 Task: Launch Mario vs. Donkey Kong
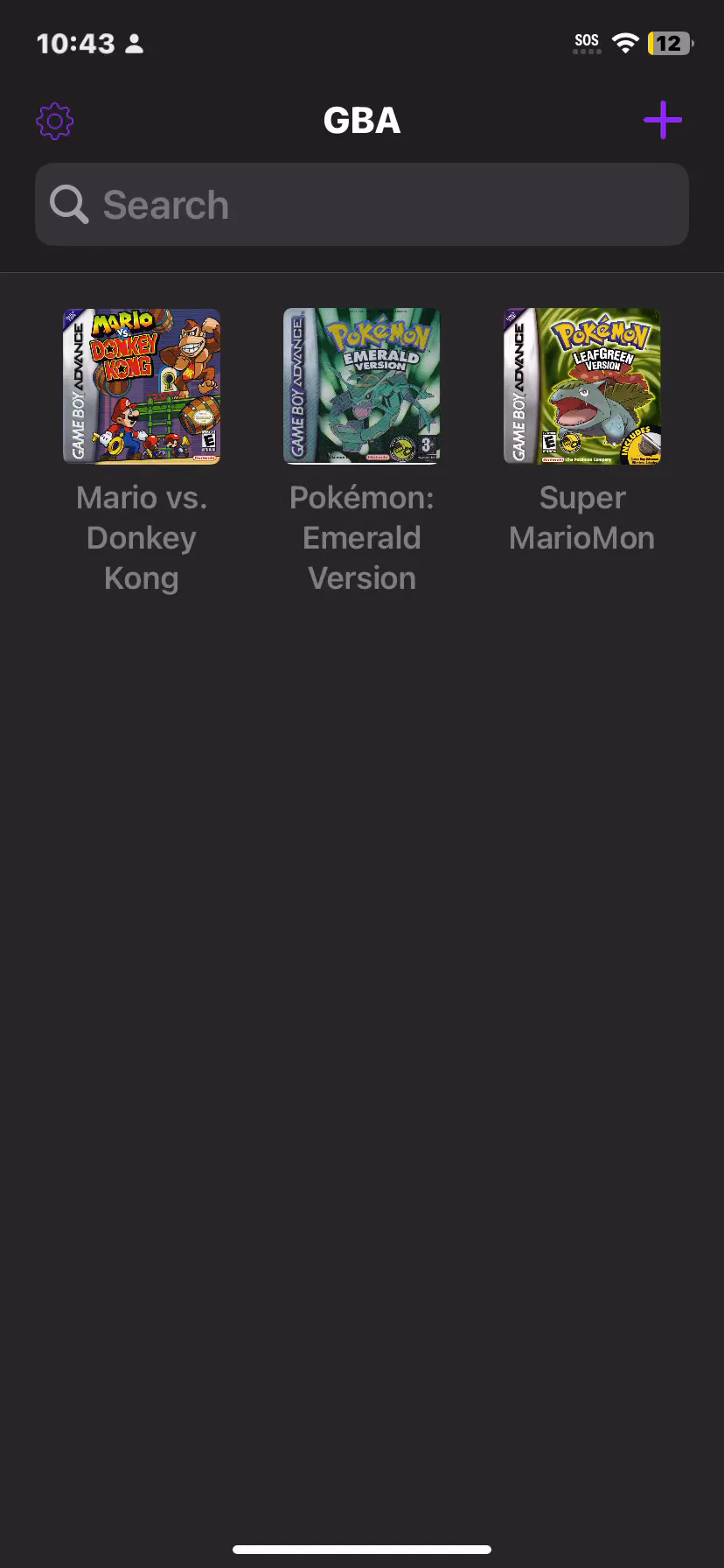142,386
